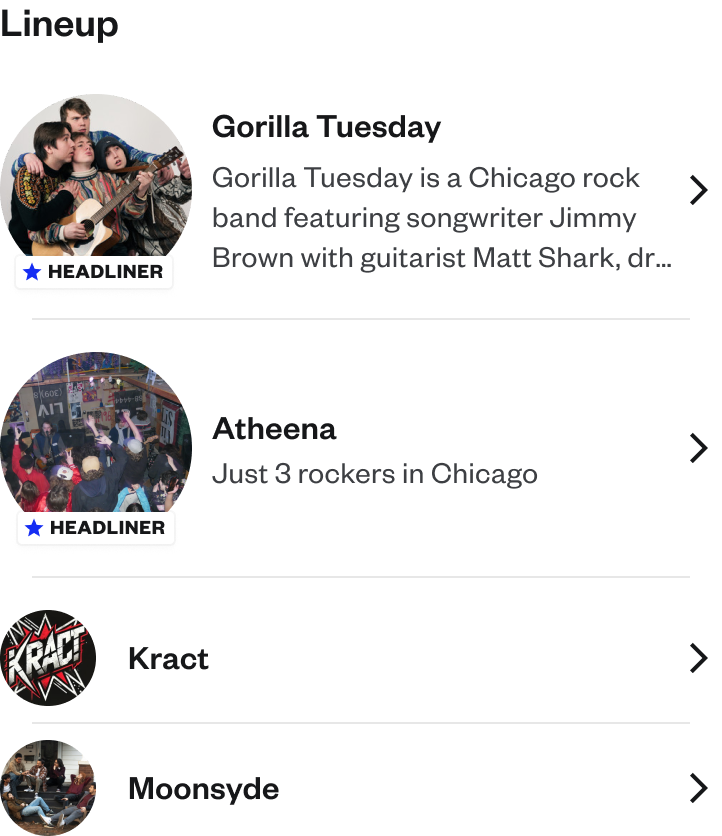The height and width of the screenshot is (836, 722).
Task: View Kract in the lineup
Action: click(x=168, y=659)
